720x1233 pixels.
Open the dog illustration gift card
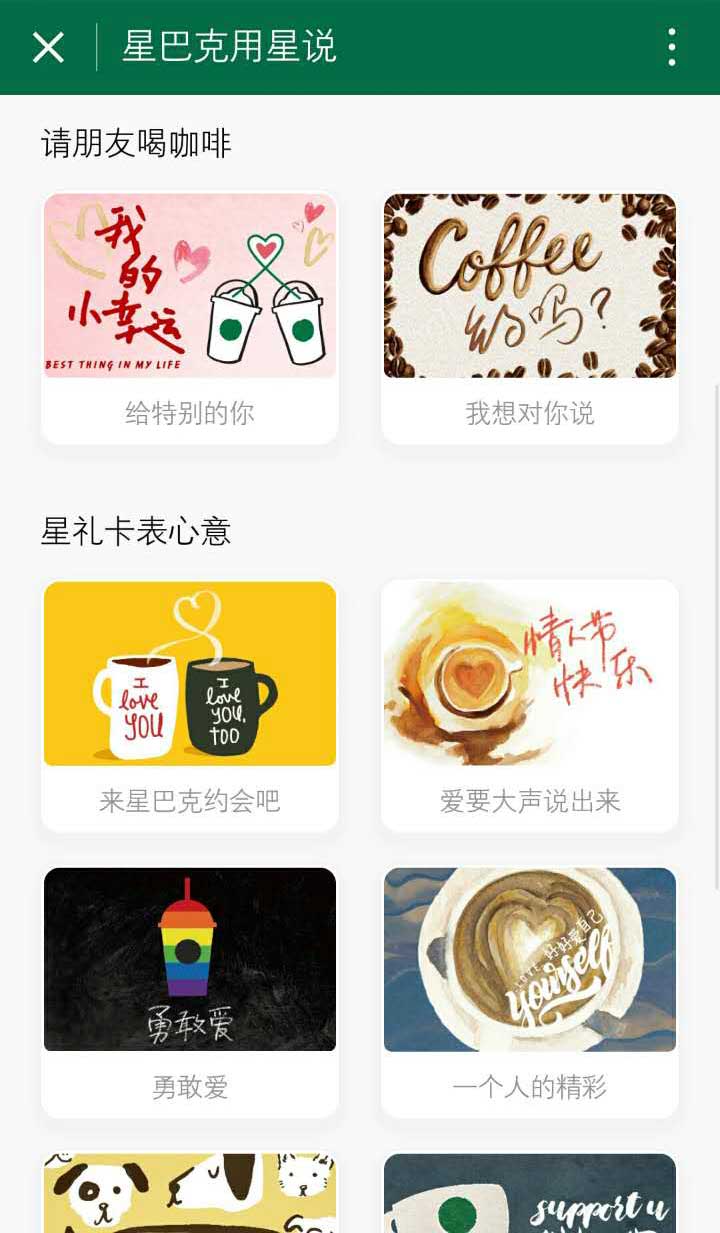pyautogui.click(x=190, y=1193)
